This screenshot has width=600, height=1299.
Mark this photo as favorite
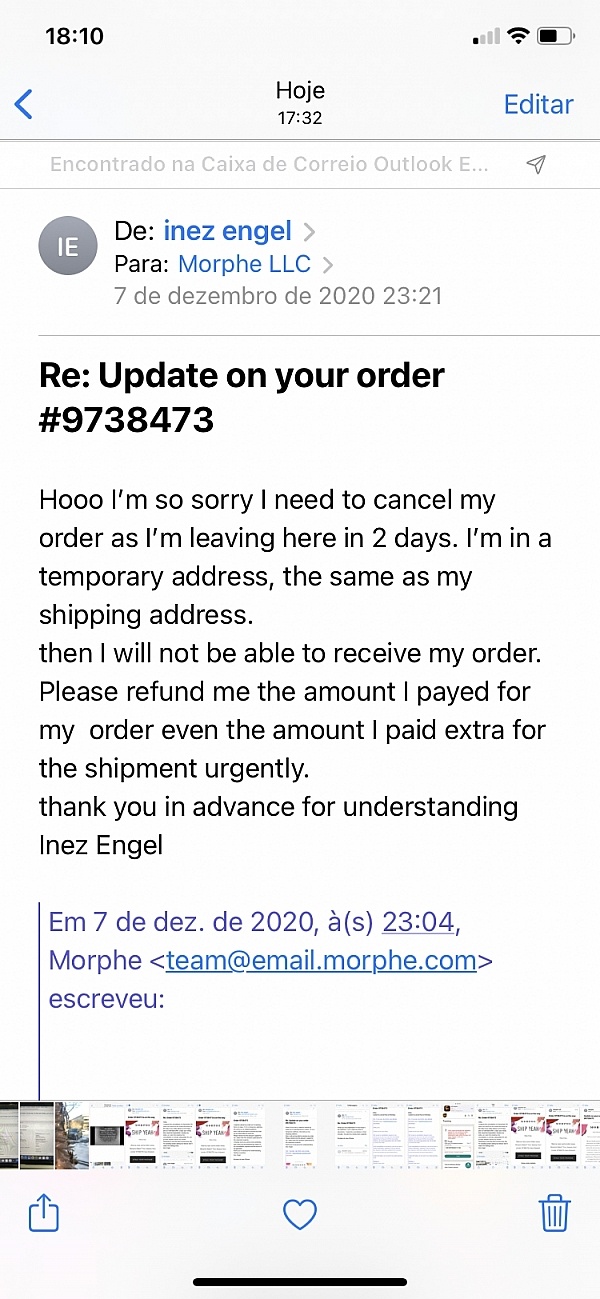[300, 1214]
